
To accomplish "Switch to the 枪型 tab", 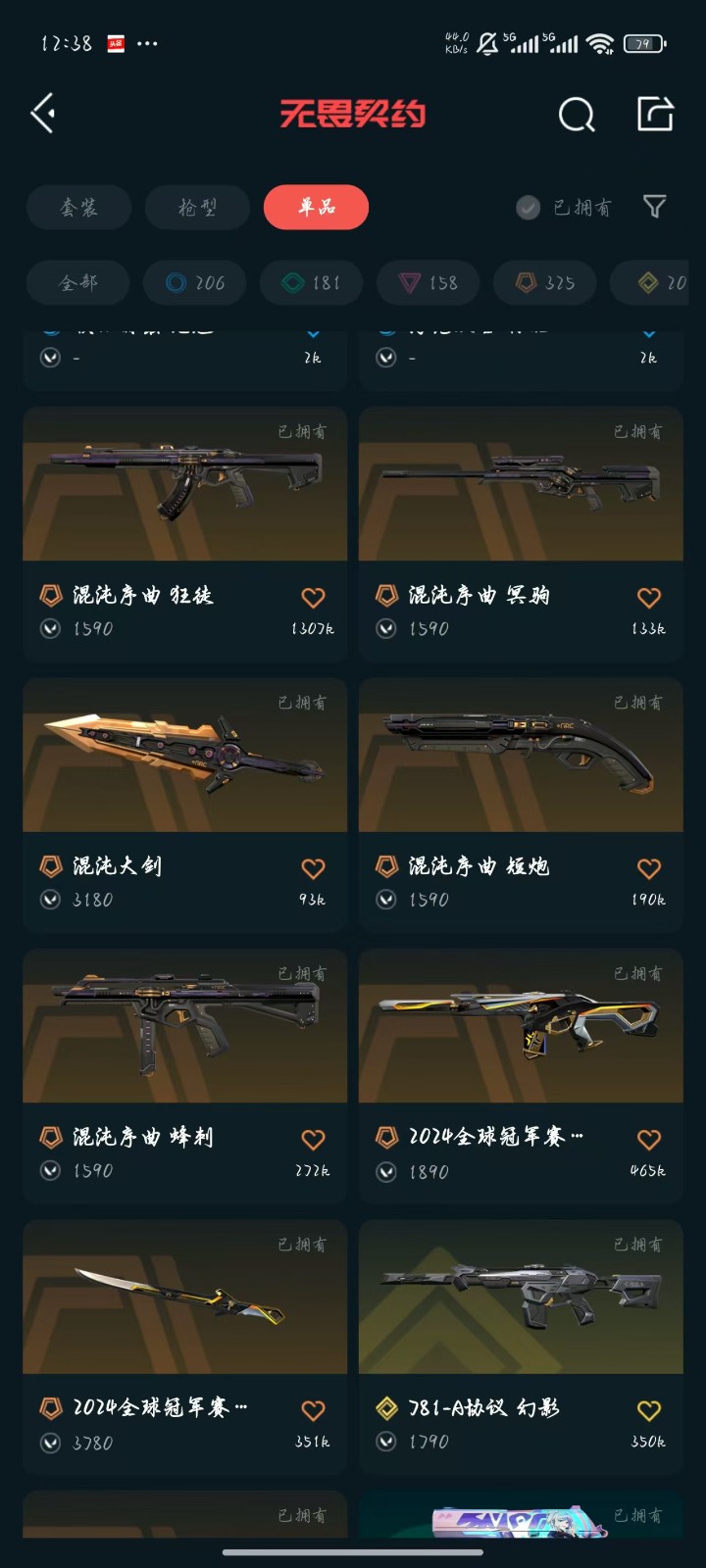I will pyautogui.click(x=197, y=208).
